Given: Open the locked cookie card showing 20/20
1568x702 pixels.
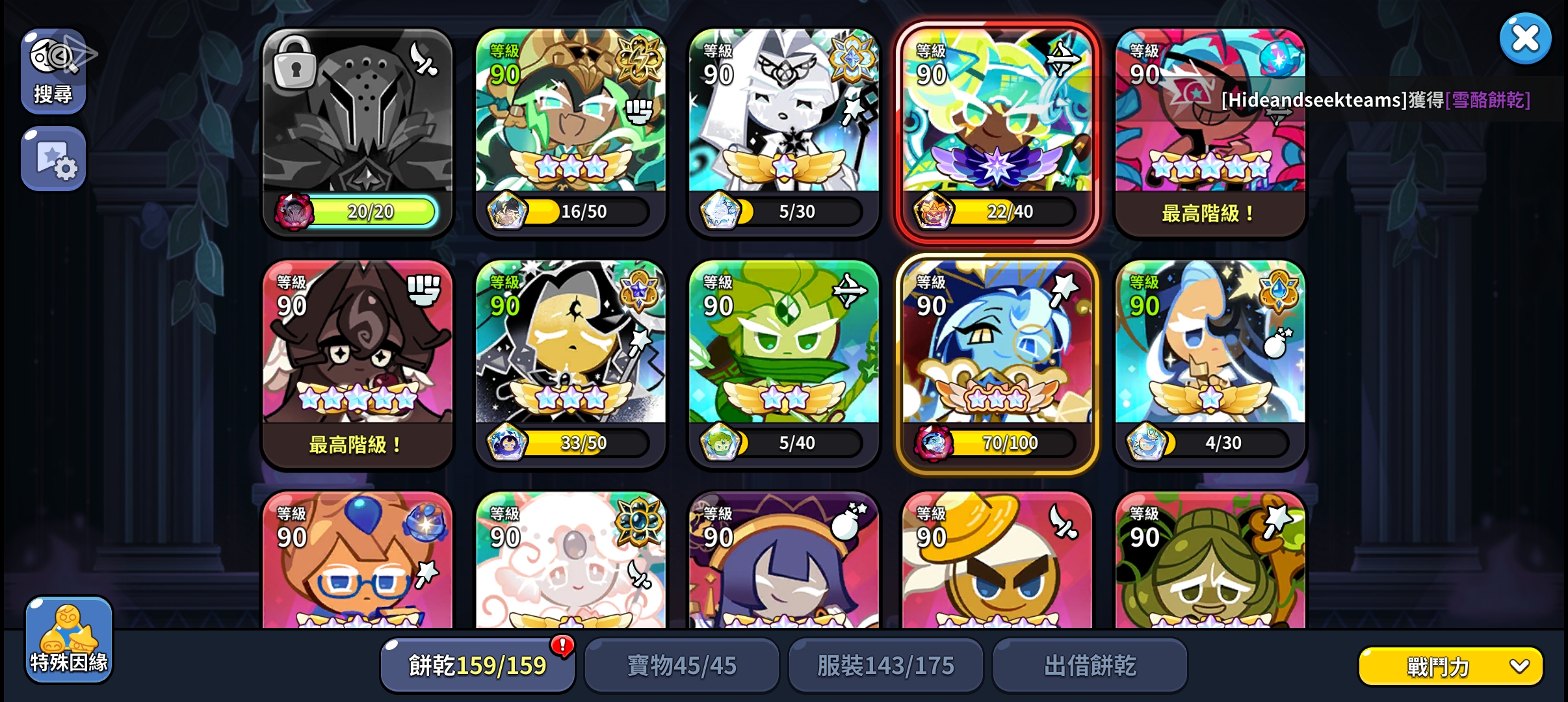Looking at the screenshot, I should click(x=357, y=130).
